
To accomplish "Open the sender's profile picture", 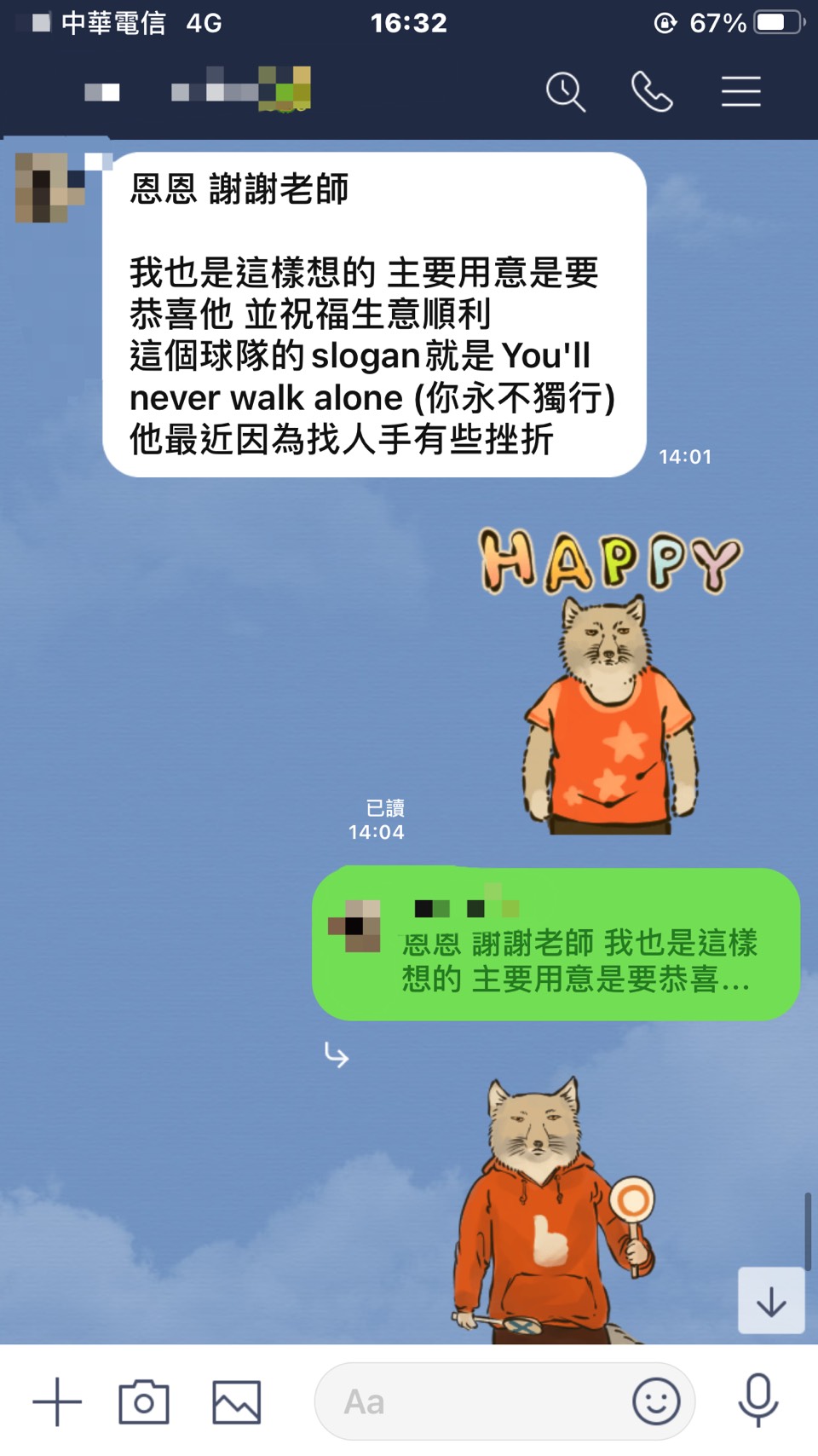I will 49,188.
